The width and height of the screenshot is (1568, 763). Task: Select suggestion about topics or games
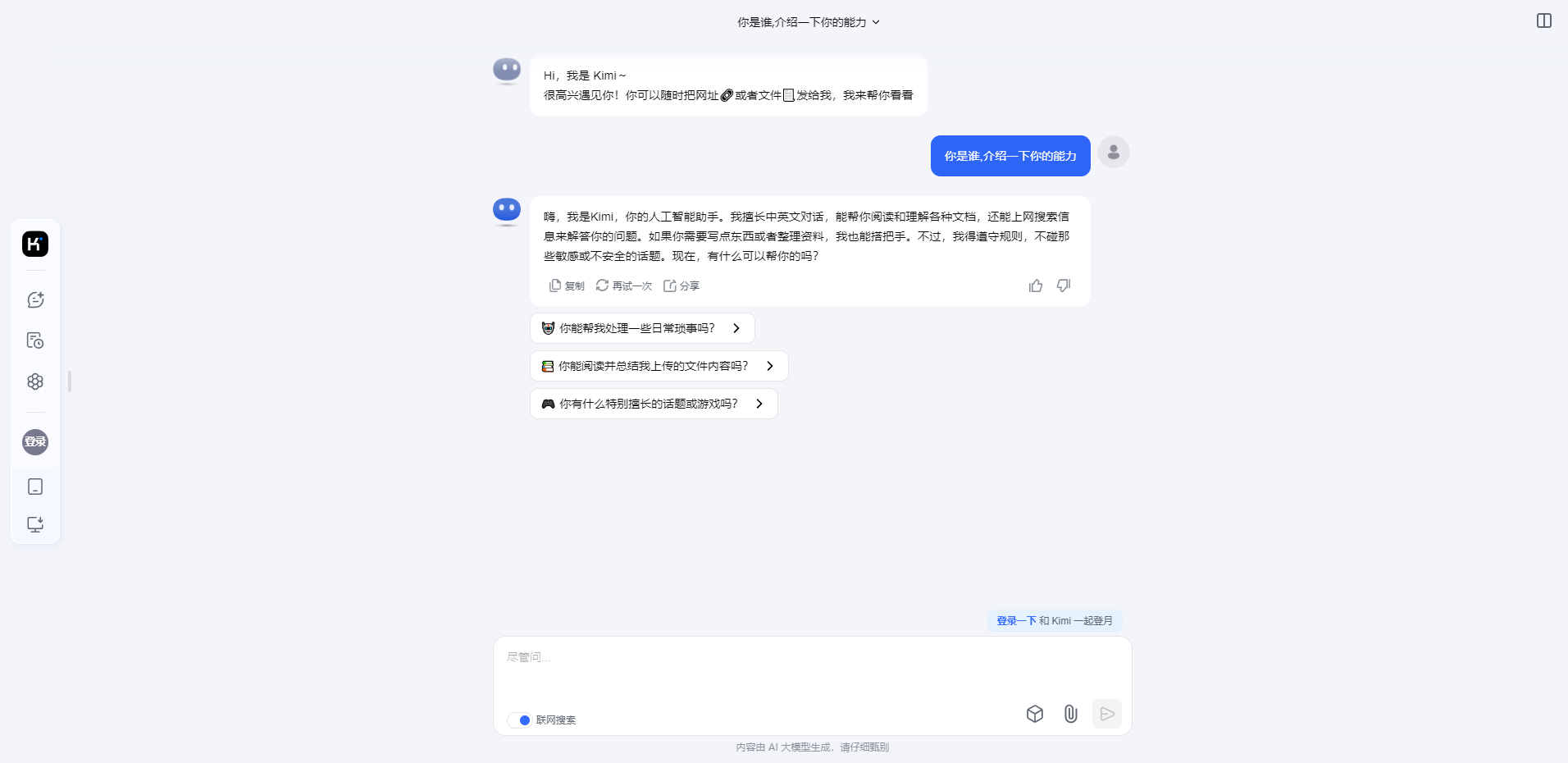654,404
